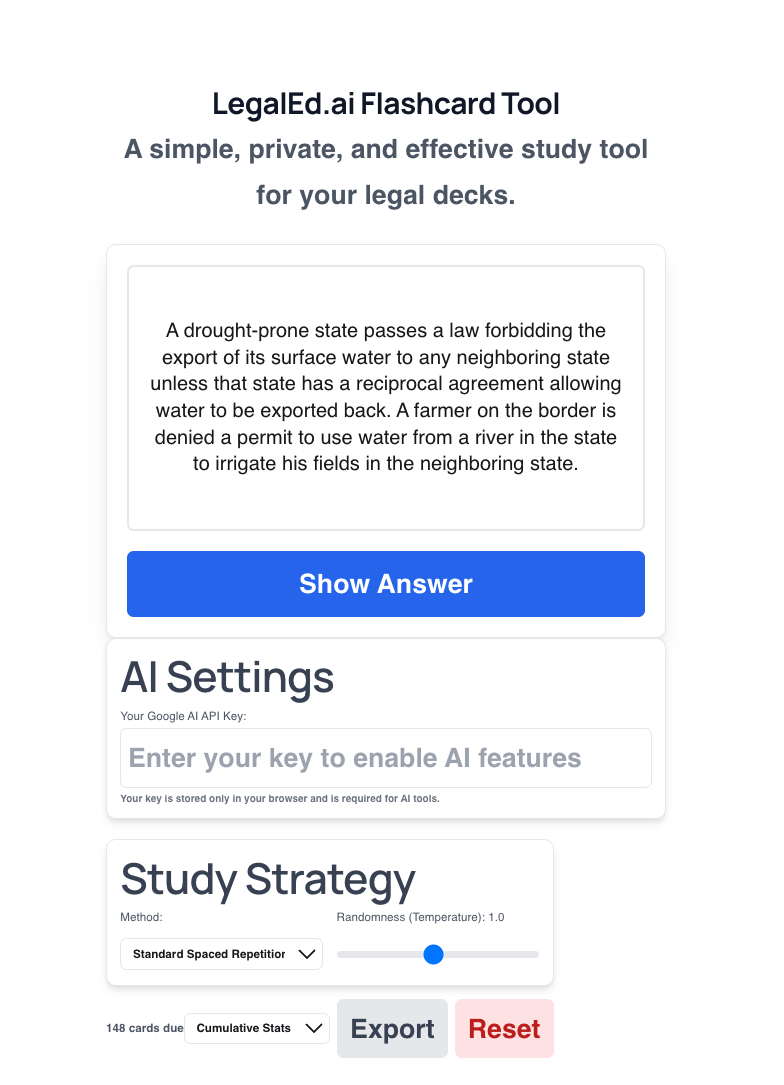
Task: Tap the Google AI API key field
Action: 385,758
